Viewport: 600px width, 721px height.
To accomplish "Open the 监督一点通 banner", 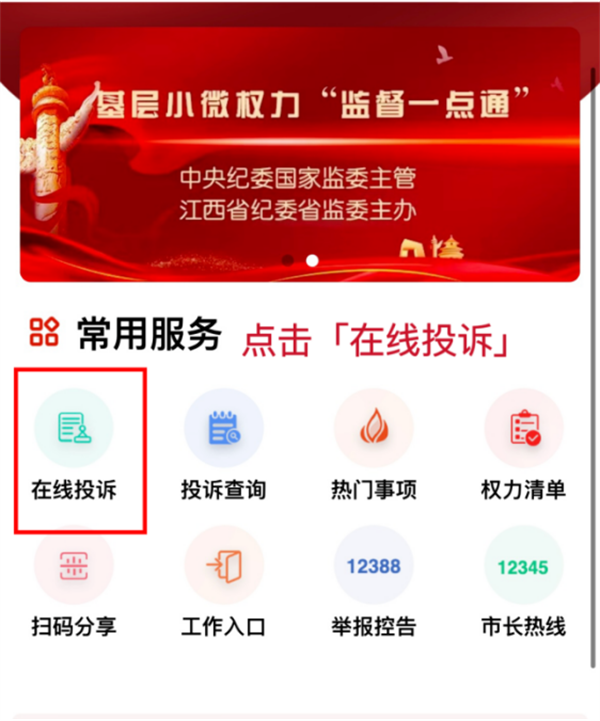I will pos(300,155).
